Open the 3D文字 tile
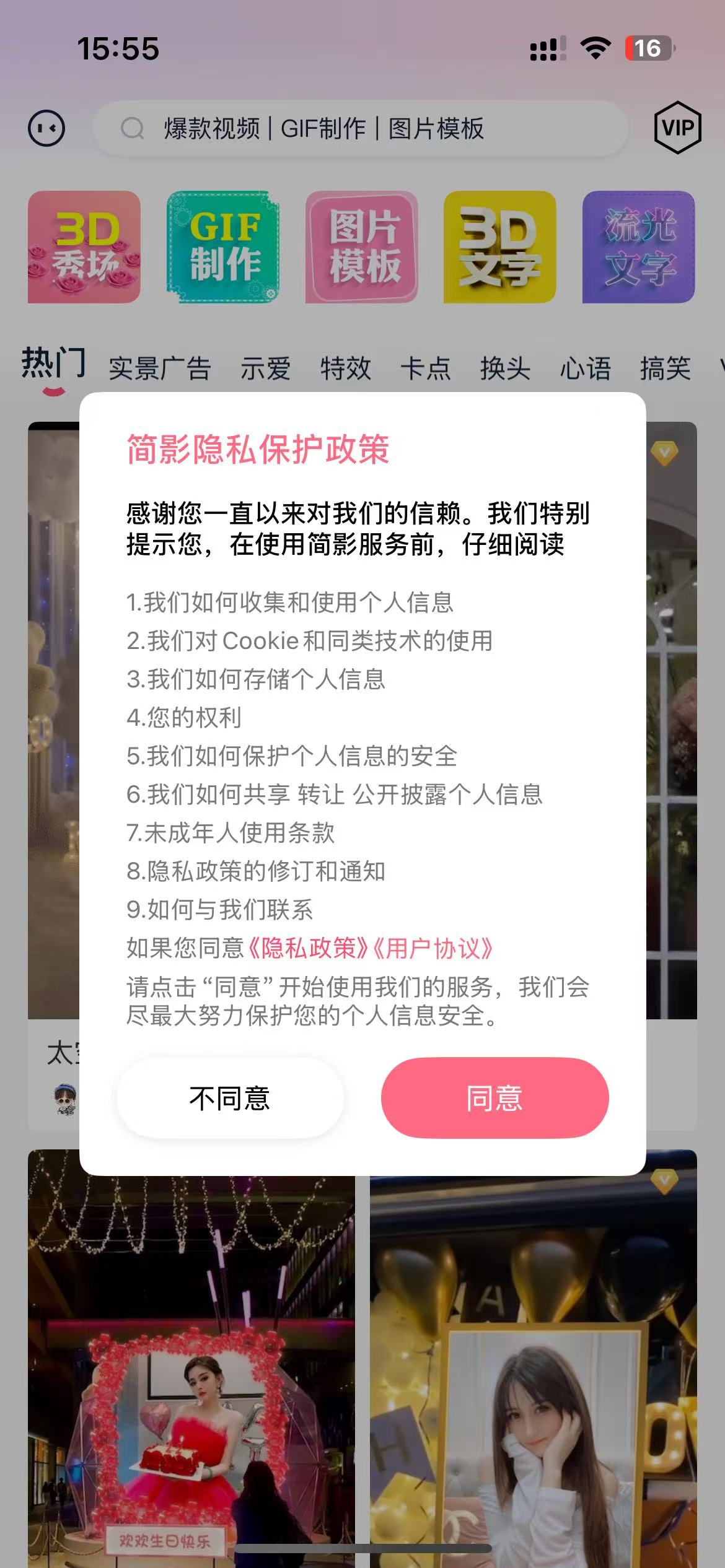Image resolution: width=725 pixels, height=1568 pixels. 500,247
